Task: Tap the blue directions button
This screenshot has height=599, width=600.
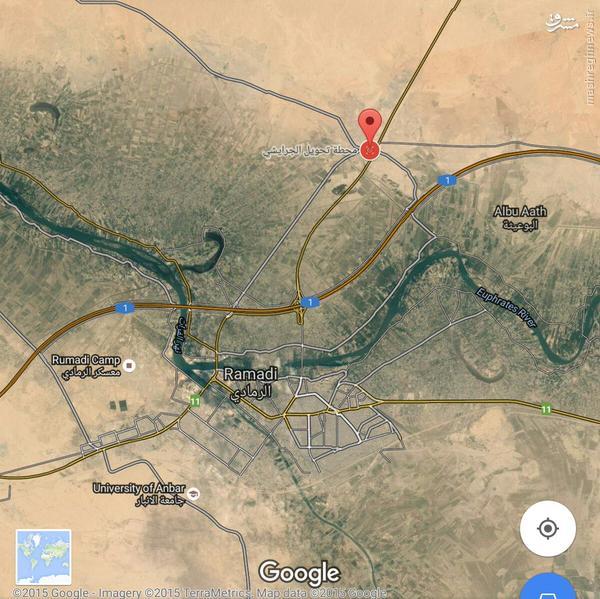Action: [x=548, y=588]
